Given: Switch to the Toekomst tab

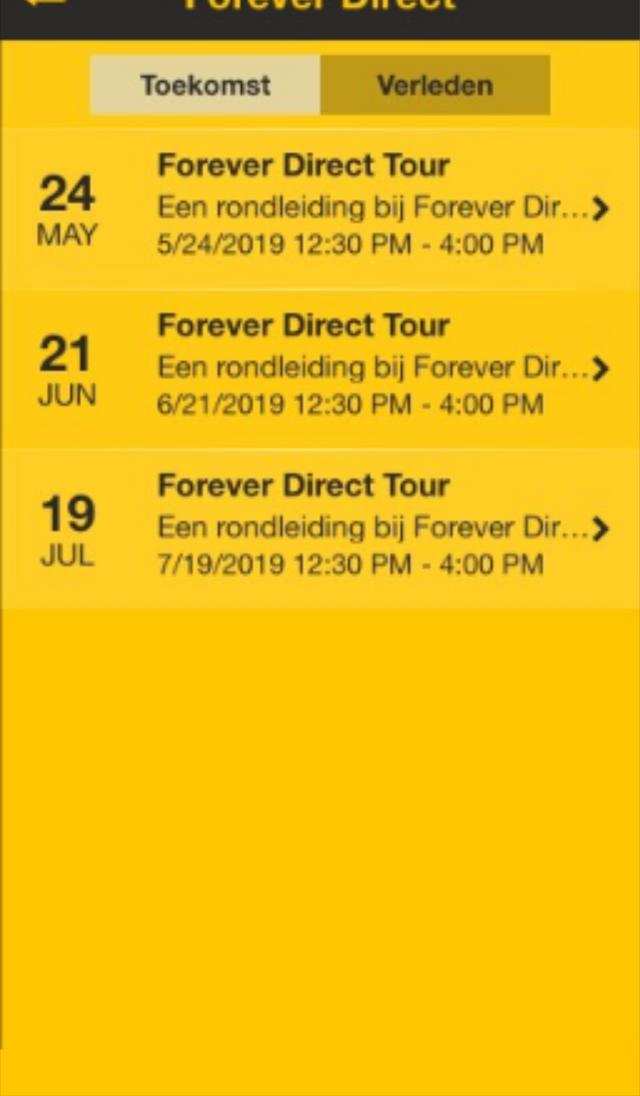Looking at the screenshot, I should pos(205,85).
